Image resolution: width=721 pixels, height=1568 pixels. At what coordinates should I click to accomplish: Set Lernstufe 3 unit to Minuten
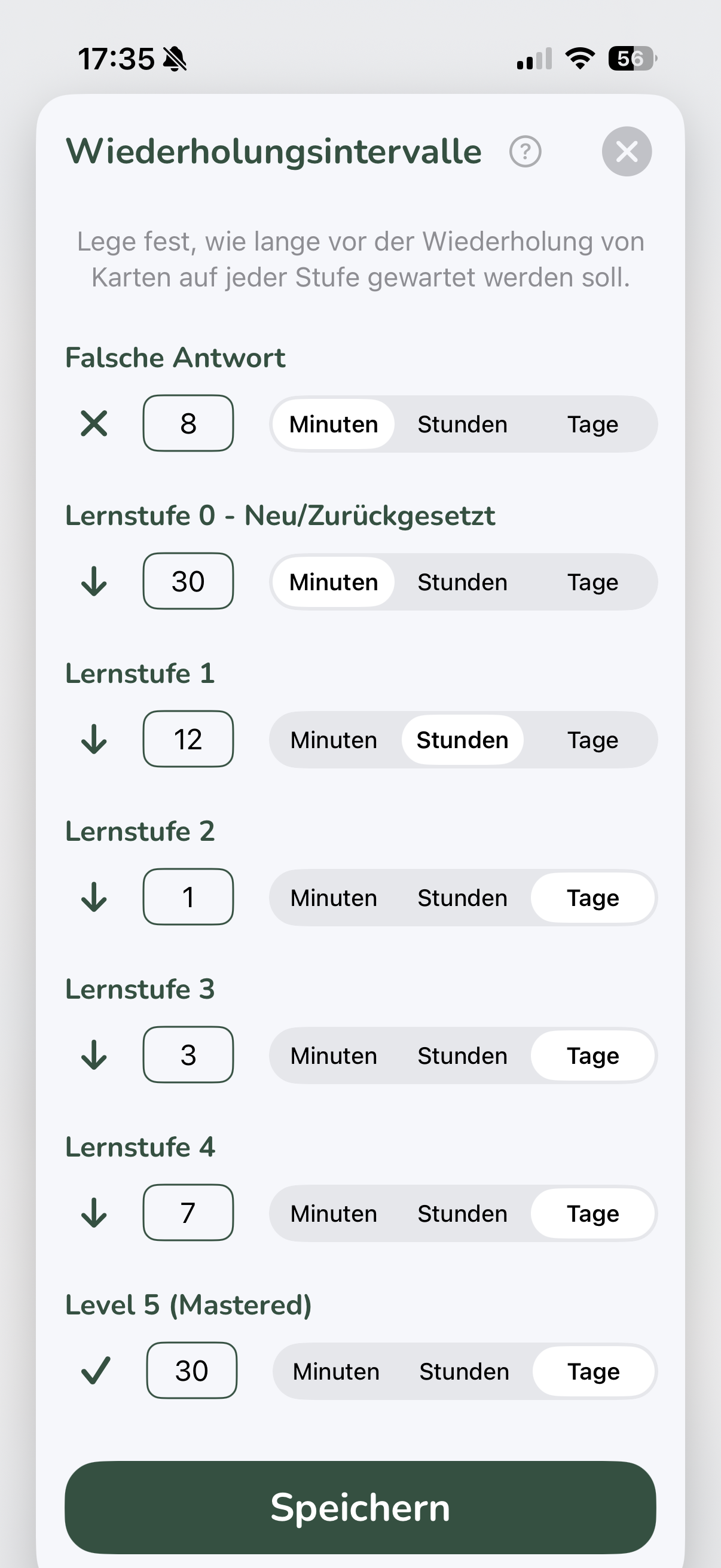333,1055
